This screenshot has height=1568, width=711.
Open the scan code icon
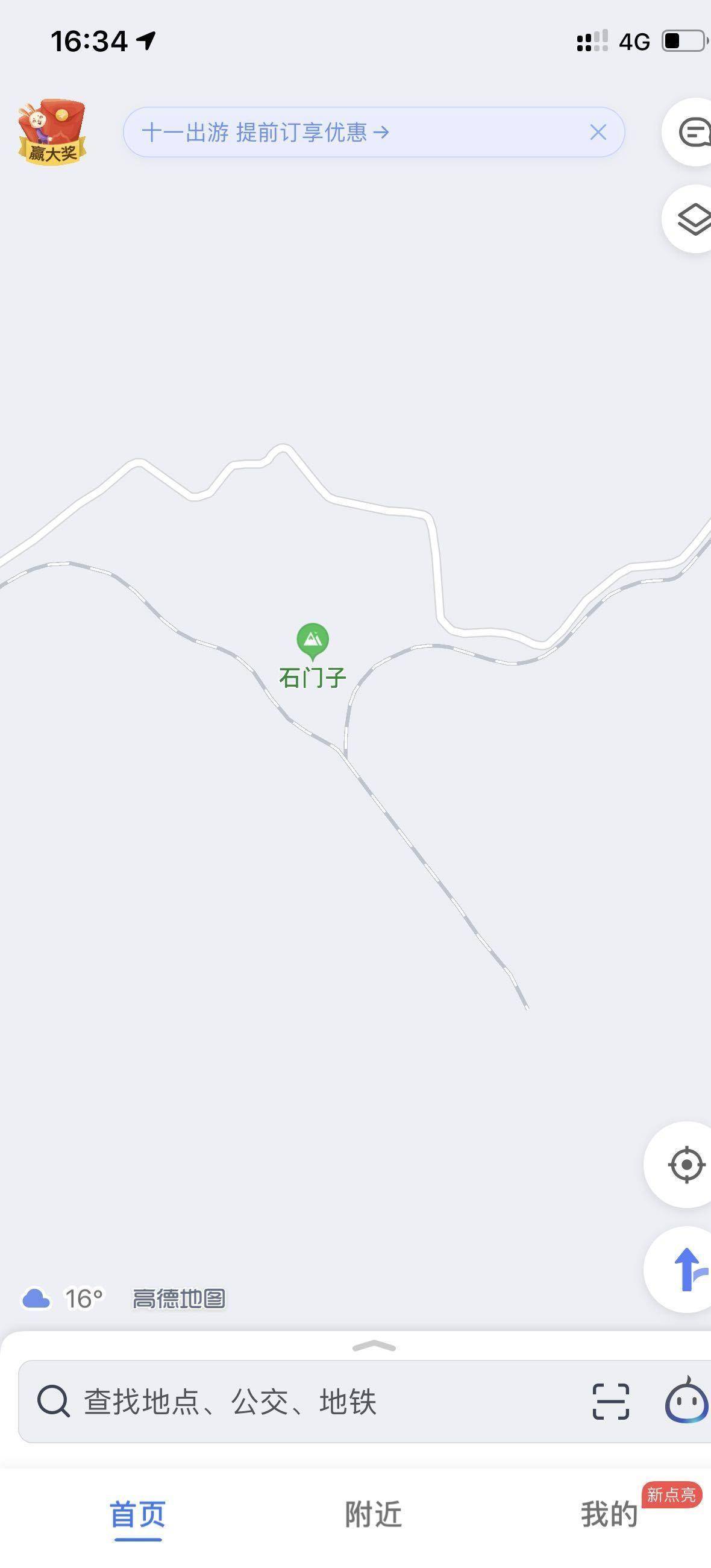point(610,1402)
